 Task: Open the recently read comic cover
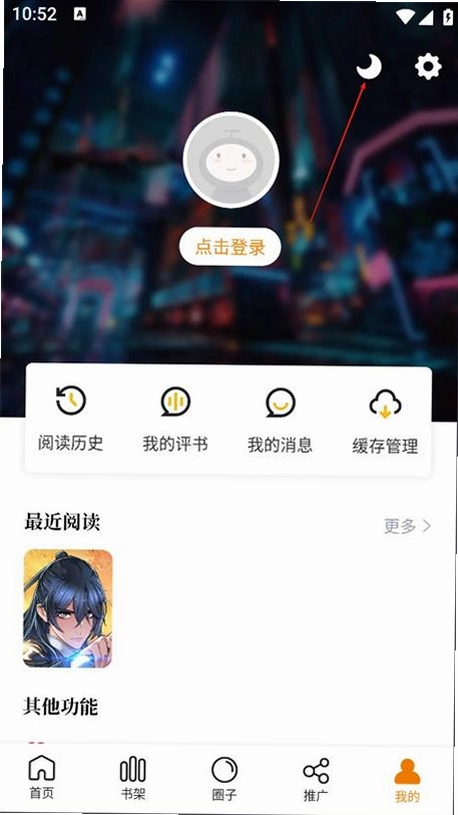[68, 608]
